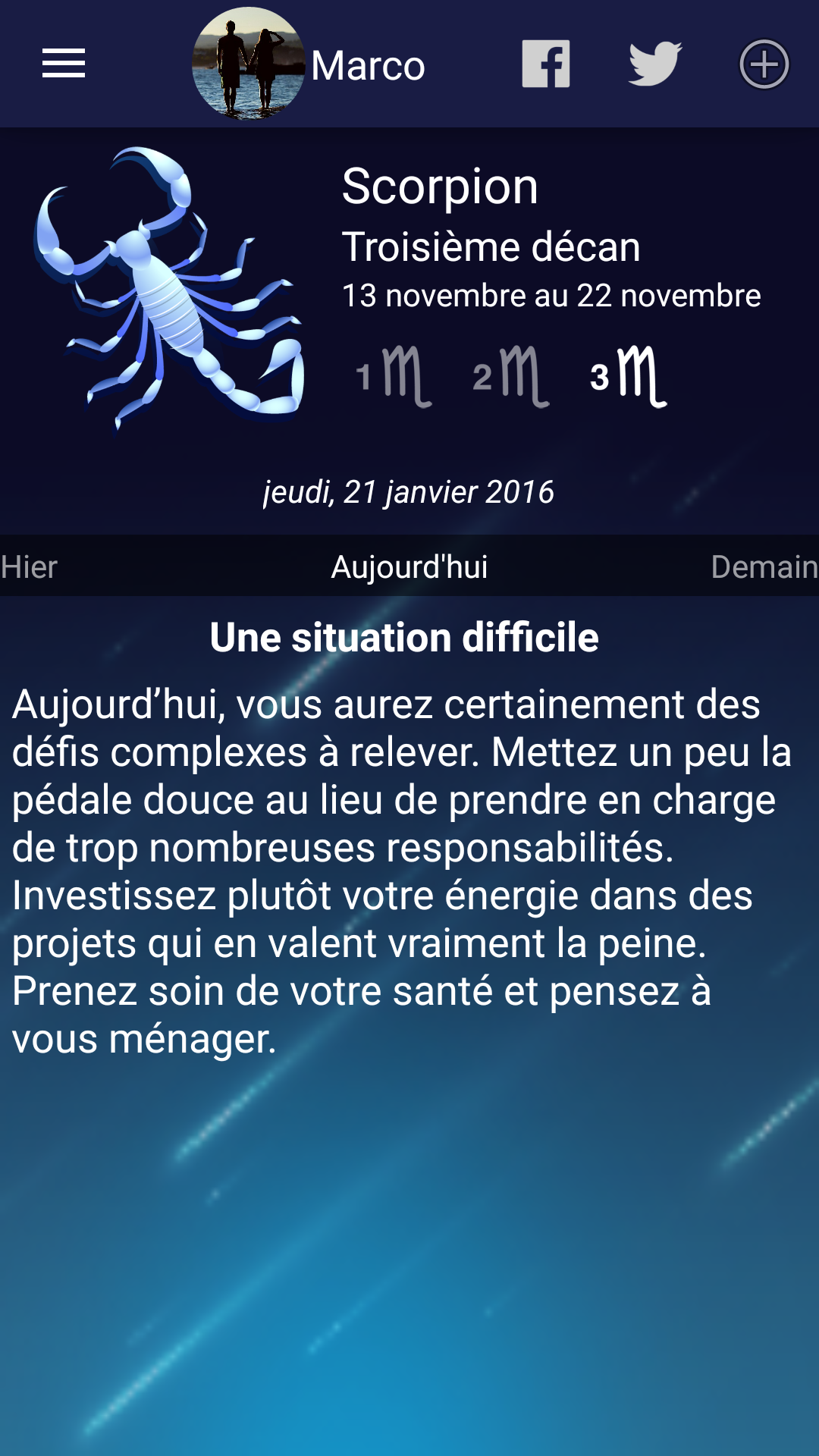Image resolution: width=819 pixels, height=1456 pixels.
Task: Select the second Scorpion decan
Action: [511, 376]
